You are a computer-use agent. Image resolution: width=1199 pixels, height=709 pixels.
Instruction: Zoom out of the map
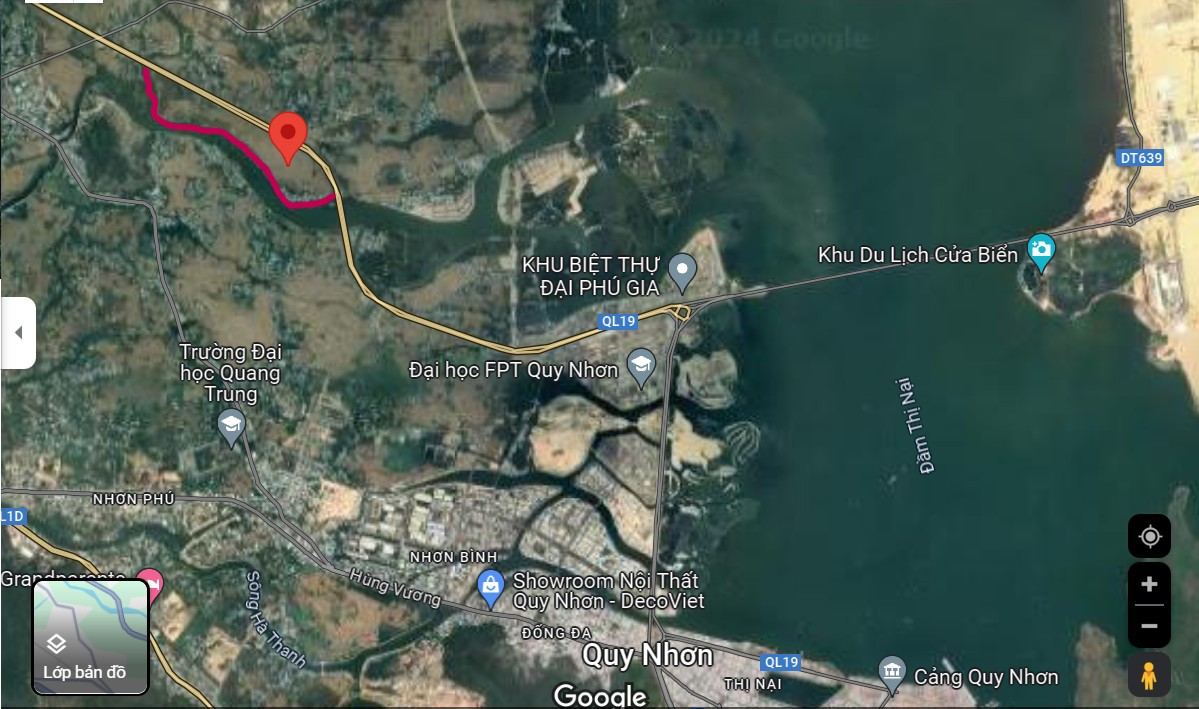coord(1149,627)
